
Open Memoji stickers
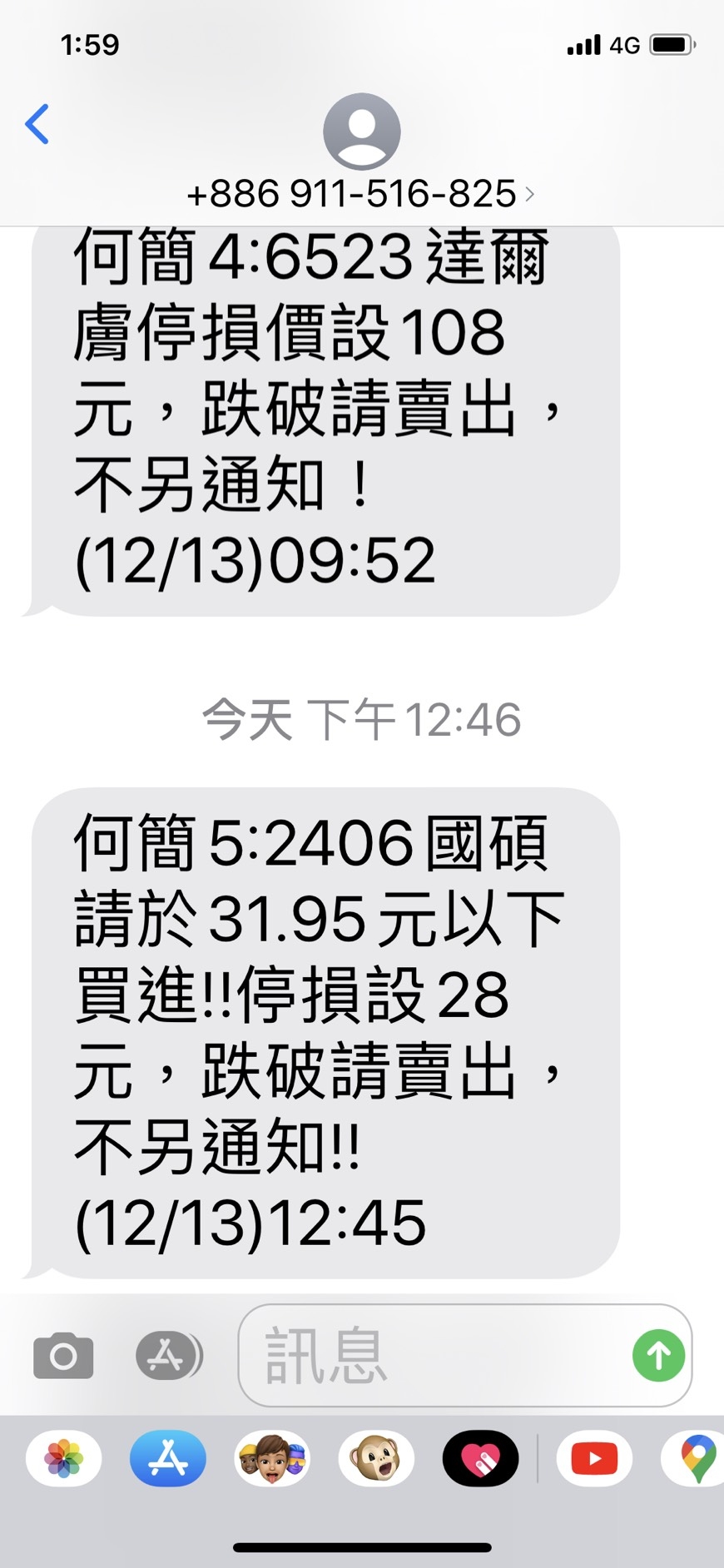(x=272, y=1459)
